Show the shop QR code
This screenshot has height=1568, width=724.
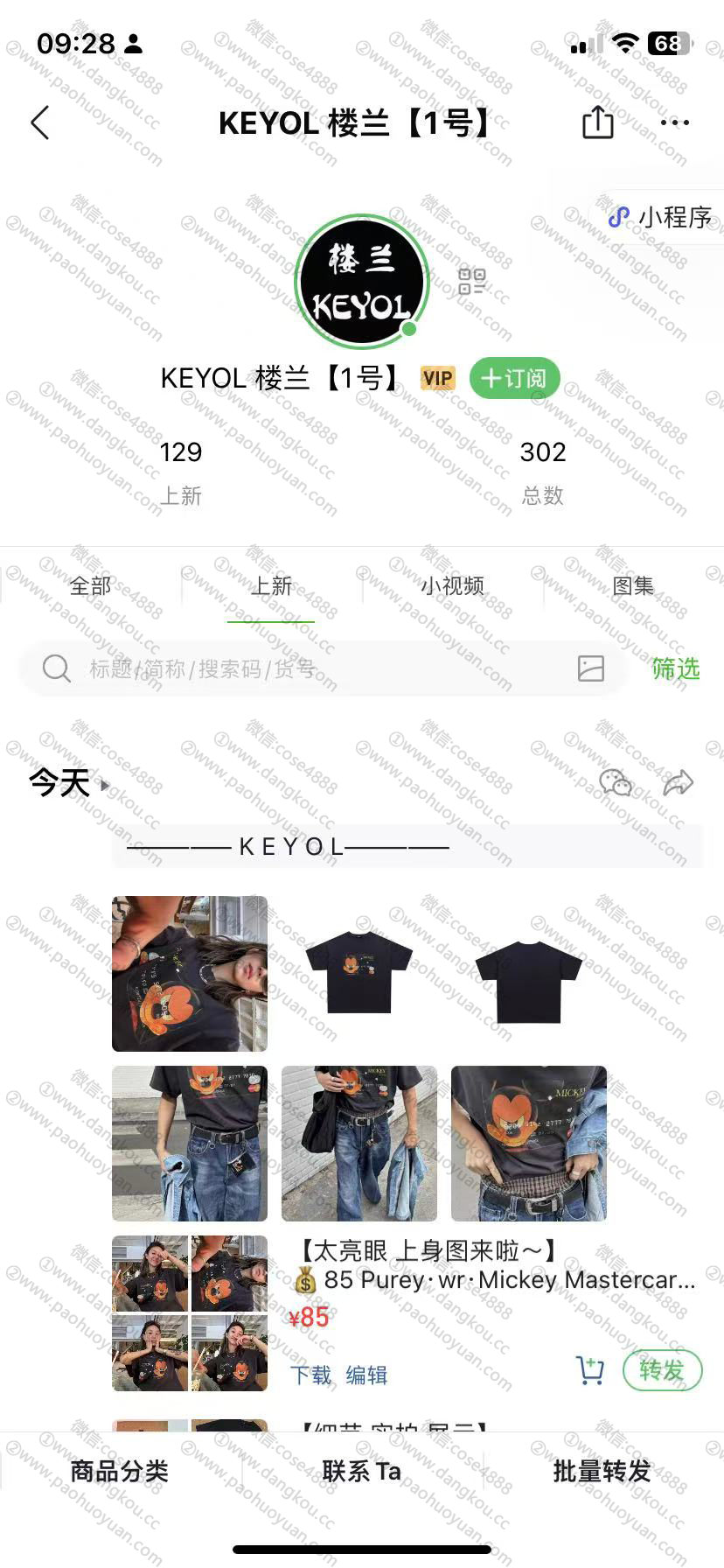471,282
